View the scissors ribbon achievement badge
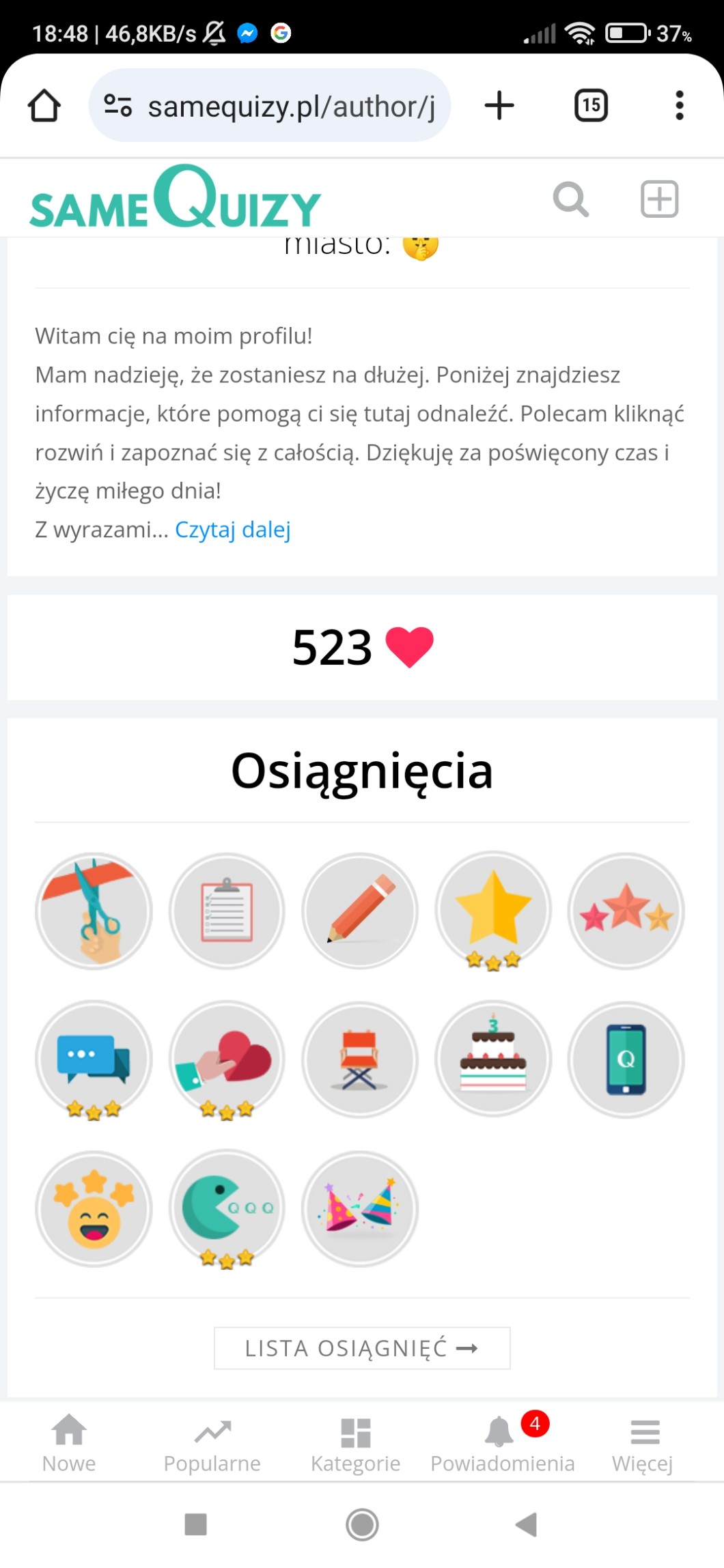Screen dimensions: 724x1568 click(x=94, y=911)
